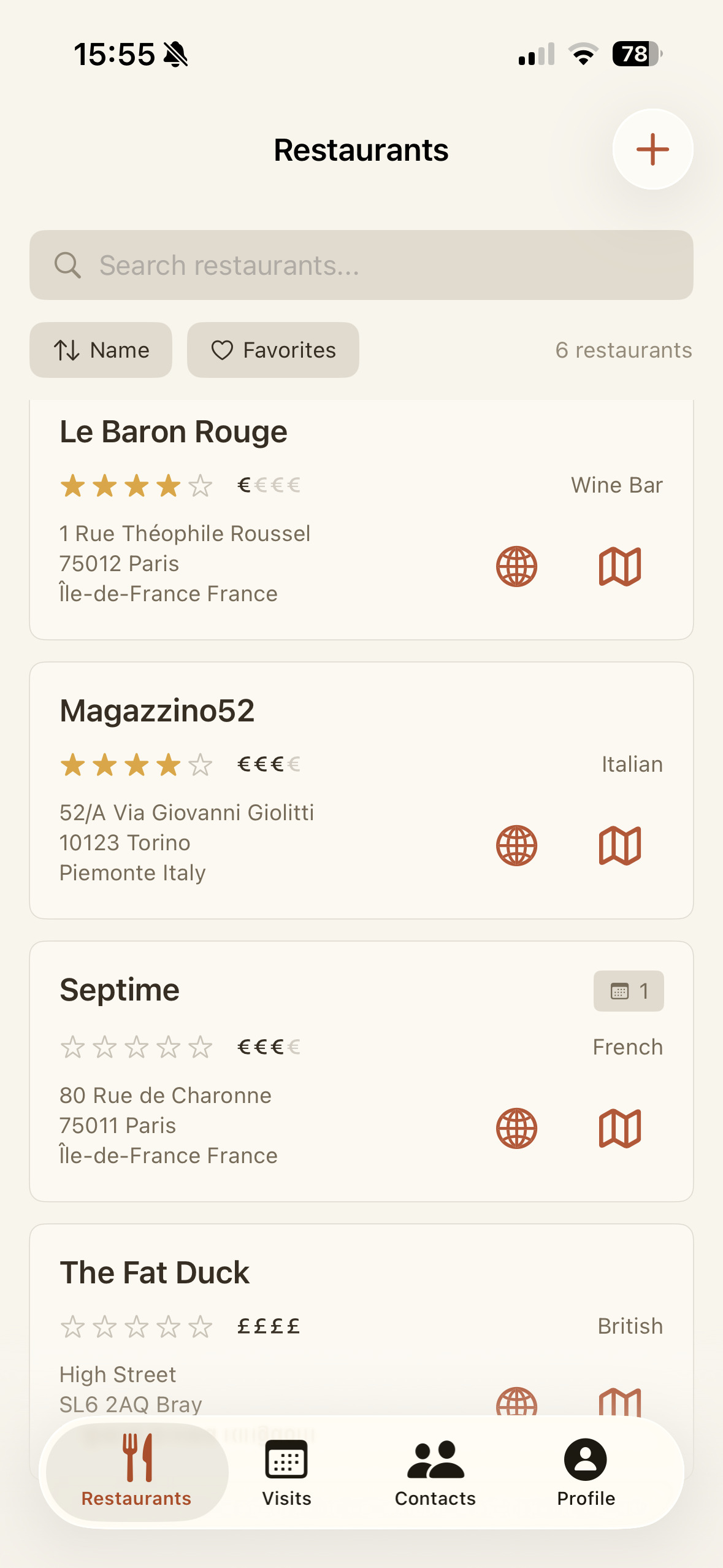Add a new restaurant with the plus button
This screenshot has width=723, height=1568.
pyautogui.click(x=652, y=148)
